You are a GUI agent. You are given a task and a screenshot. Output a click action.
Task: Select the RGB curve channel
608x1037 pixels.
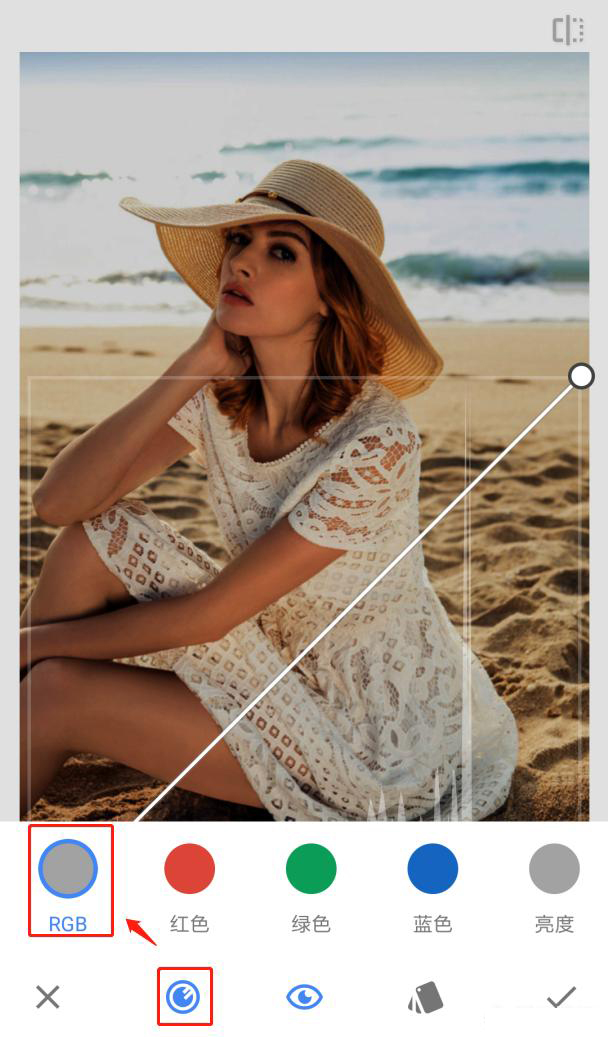tap(68, 868)
